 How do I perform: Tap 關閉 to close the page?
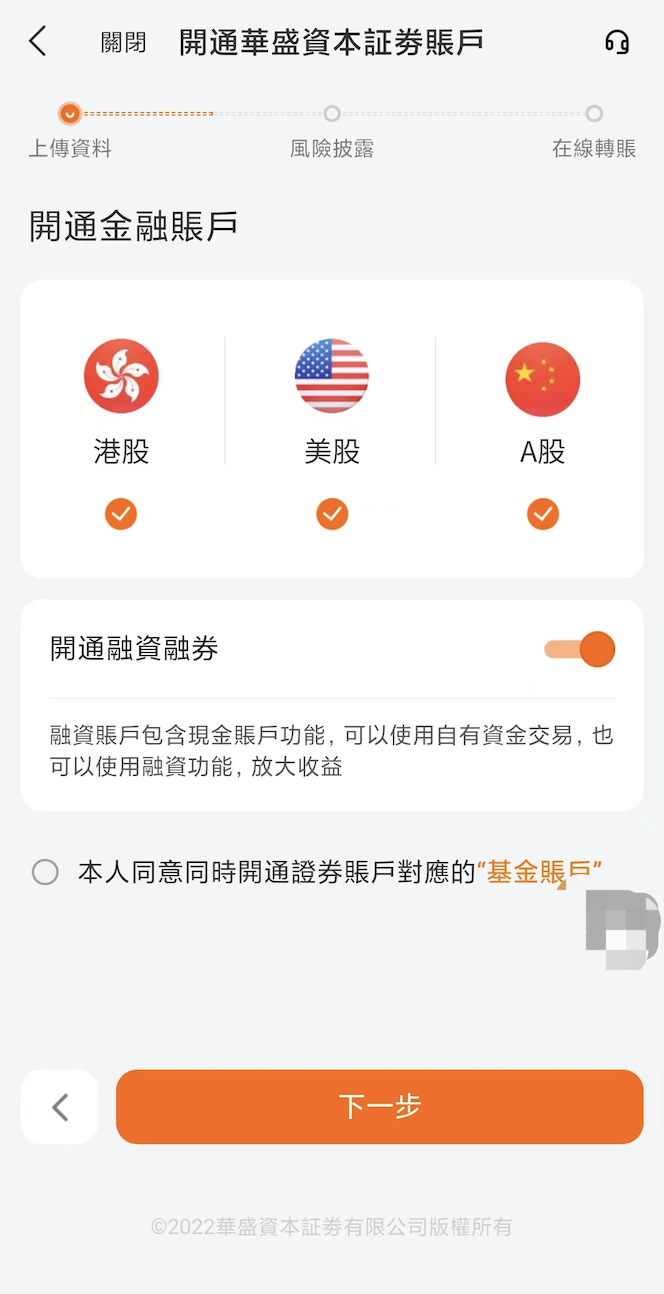tap(123, 42)
